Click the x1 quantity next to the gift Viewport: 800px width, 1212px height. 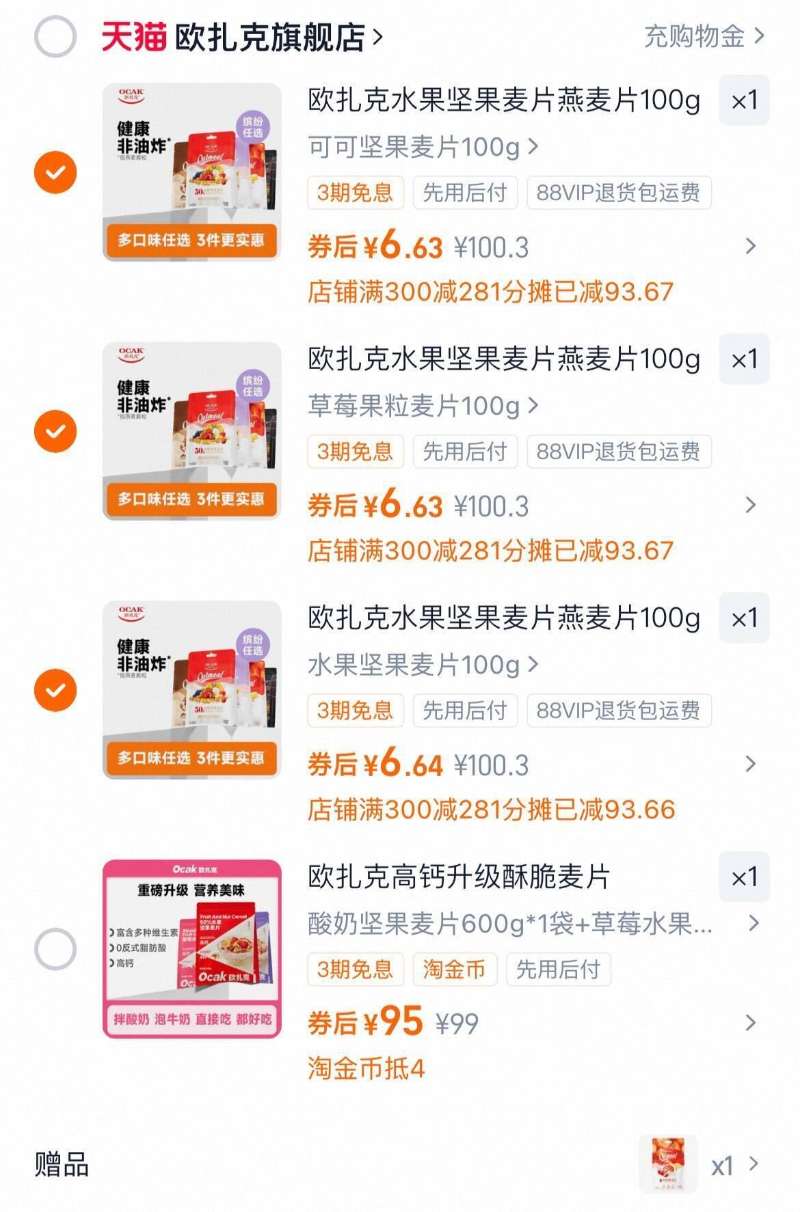click(x=723, y=1166)
